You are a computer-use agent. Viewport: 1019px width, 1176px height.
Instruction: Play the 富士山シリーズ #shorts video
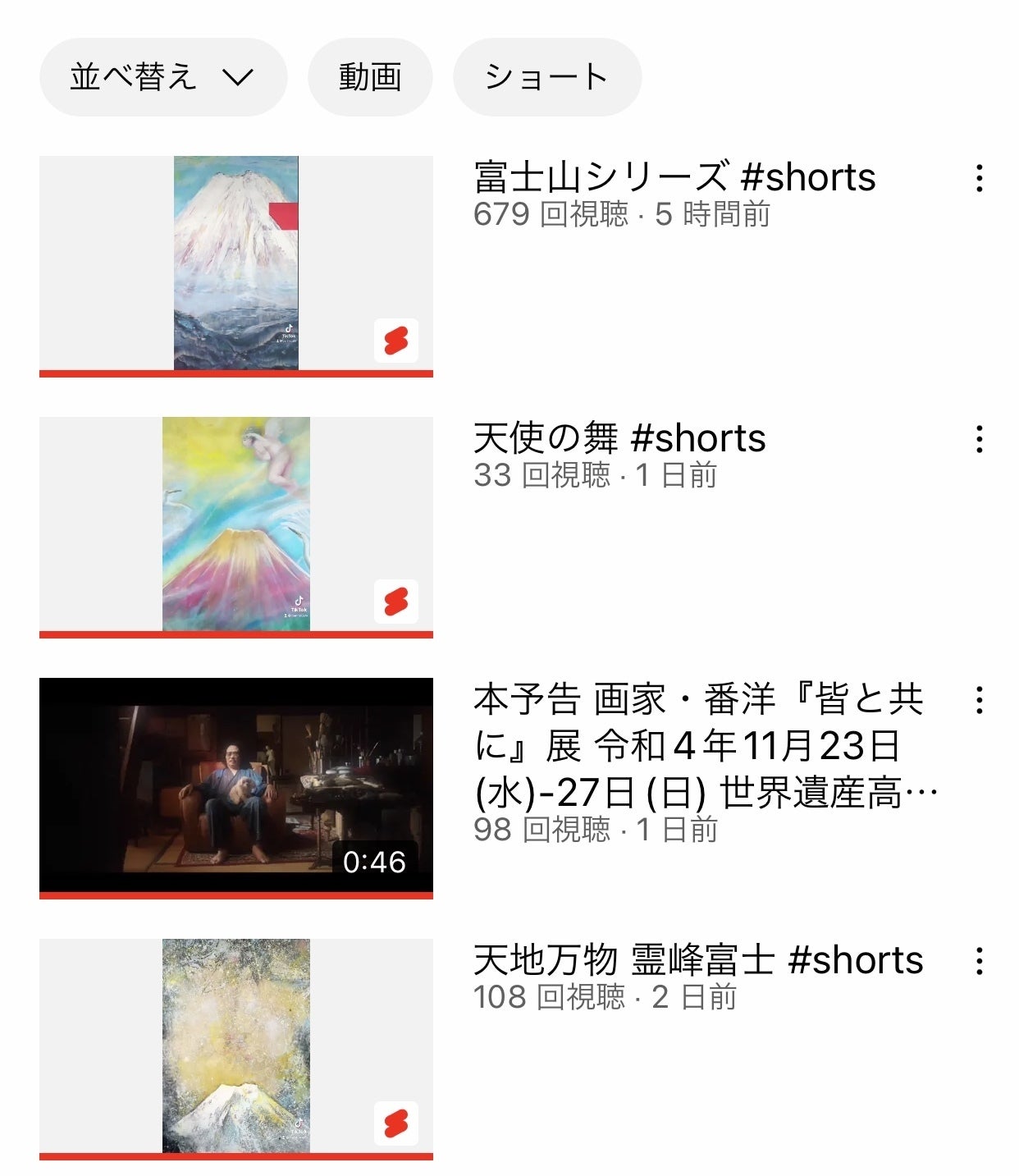pos(236,263)
